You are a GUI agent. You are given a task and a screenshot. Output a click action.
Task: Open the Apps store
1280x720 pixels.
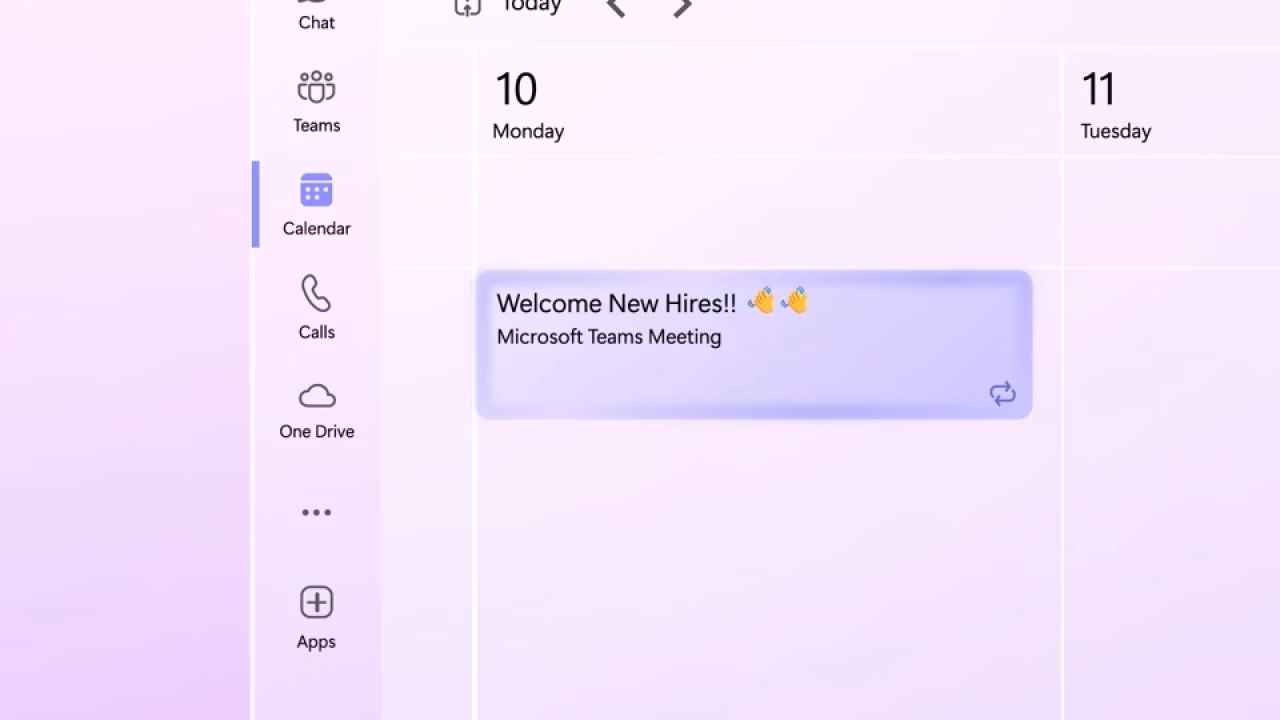tap(316, 617)
